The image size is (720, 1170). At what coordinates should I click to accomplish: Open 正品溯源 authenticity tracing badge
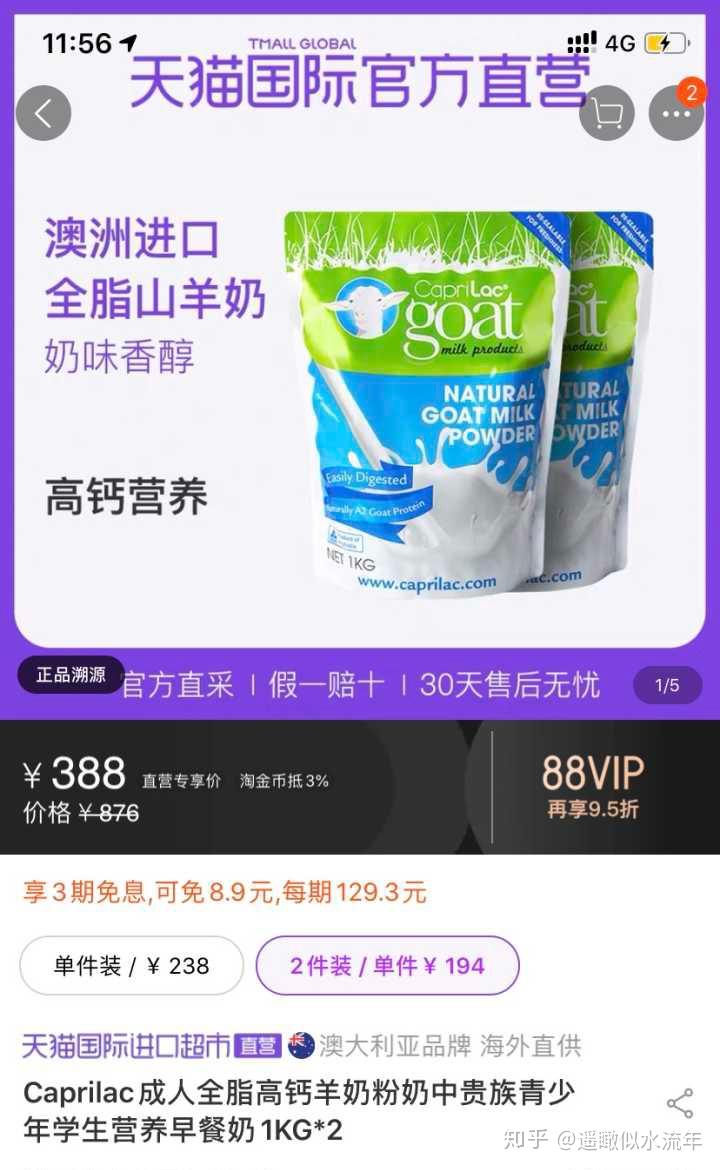coord(71,675)
